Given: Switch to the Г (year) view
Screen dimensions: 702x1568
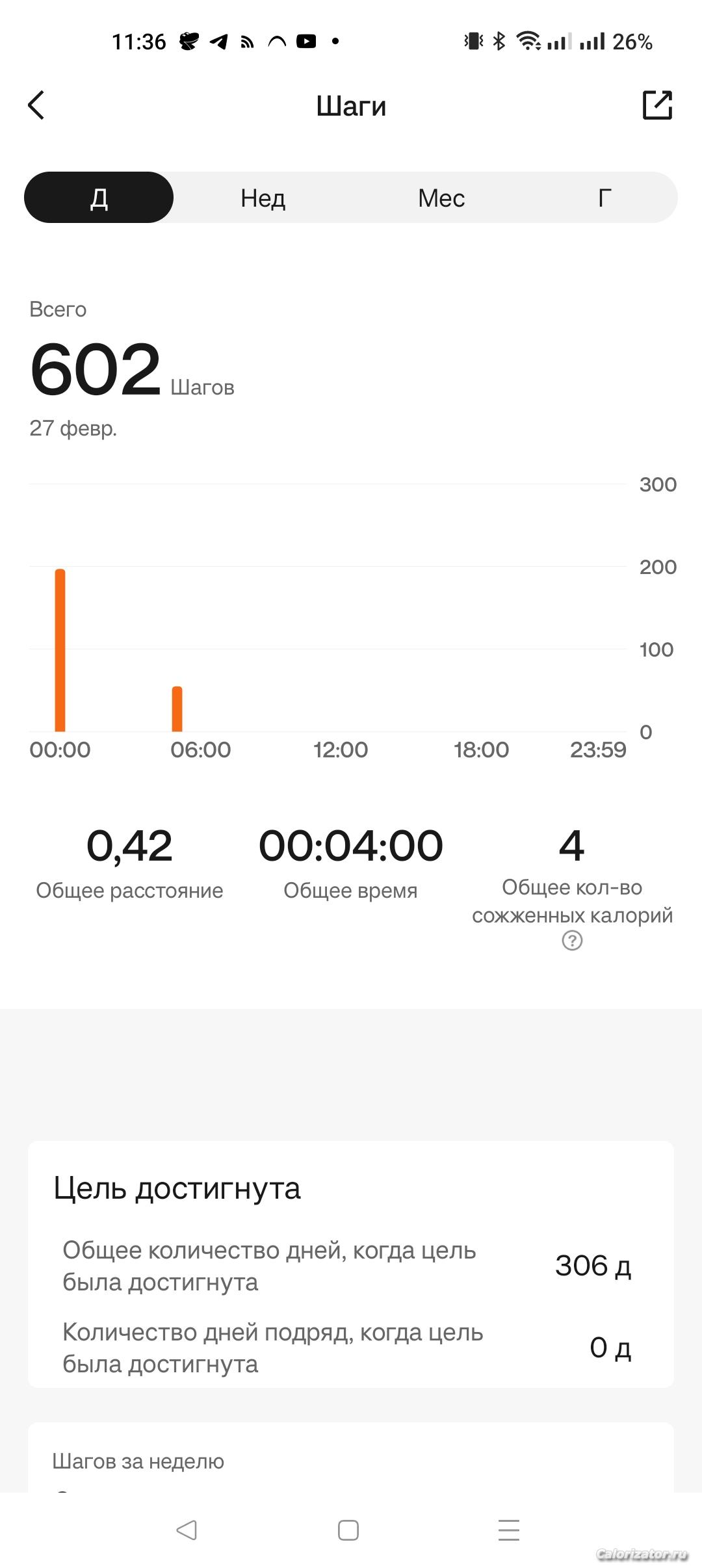Looking at the screenshot, I should click(604, 198).
